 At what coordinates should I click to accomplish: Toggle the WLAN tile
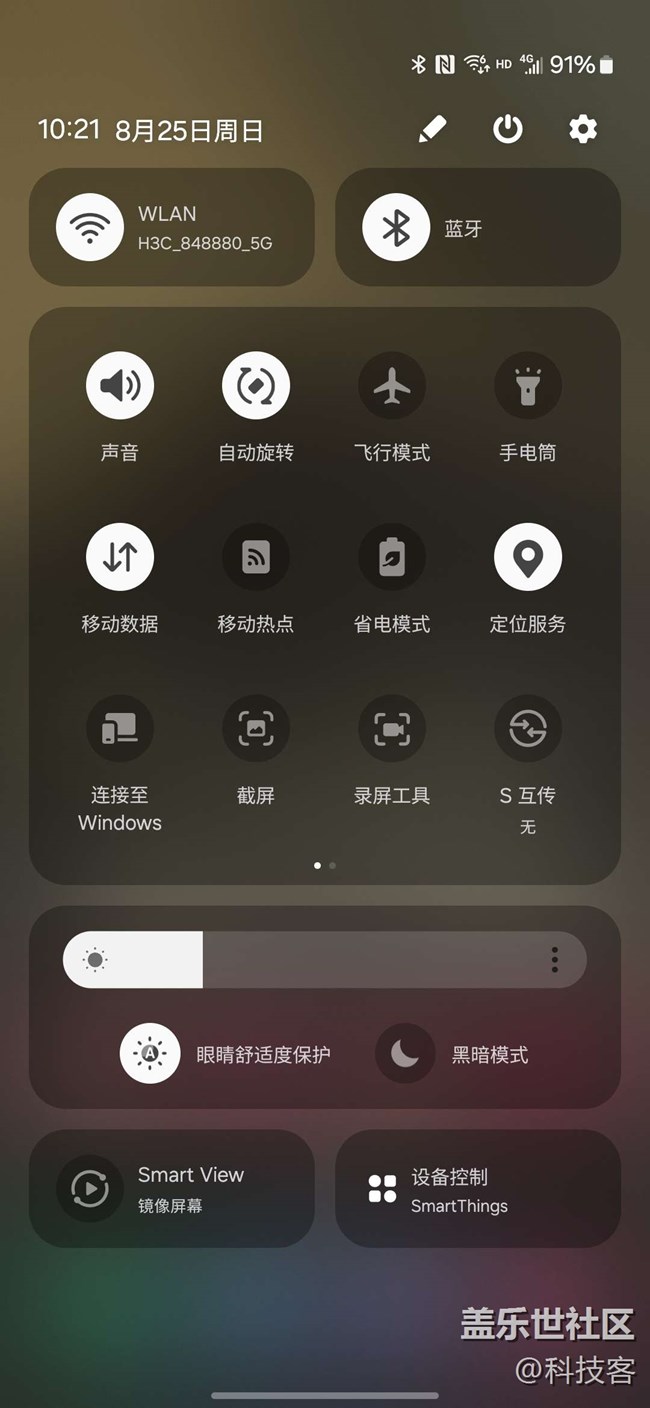coord(90,227)
